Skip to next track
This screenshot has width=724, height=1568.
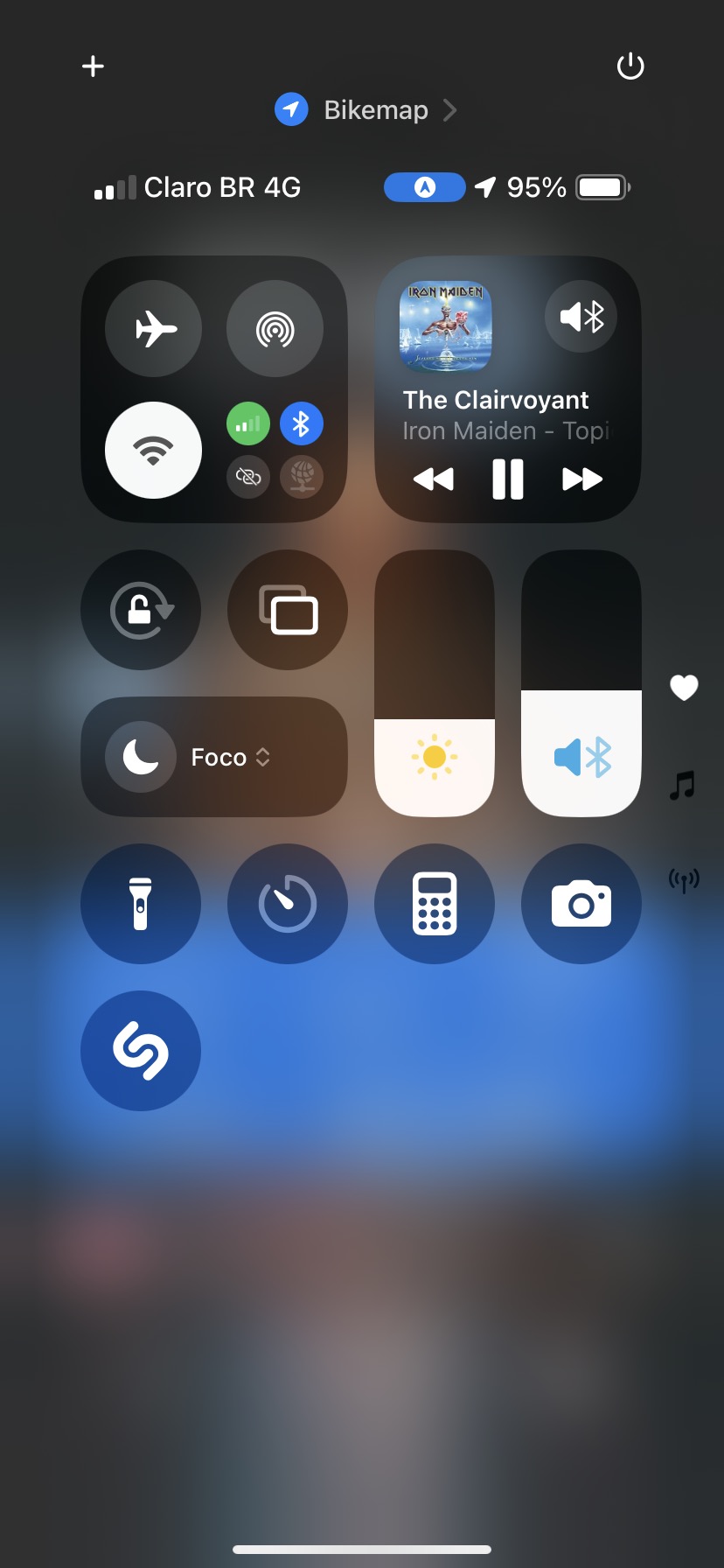pyautogui.click(x=582, y=479)
